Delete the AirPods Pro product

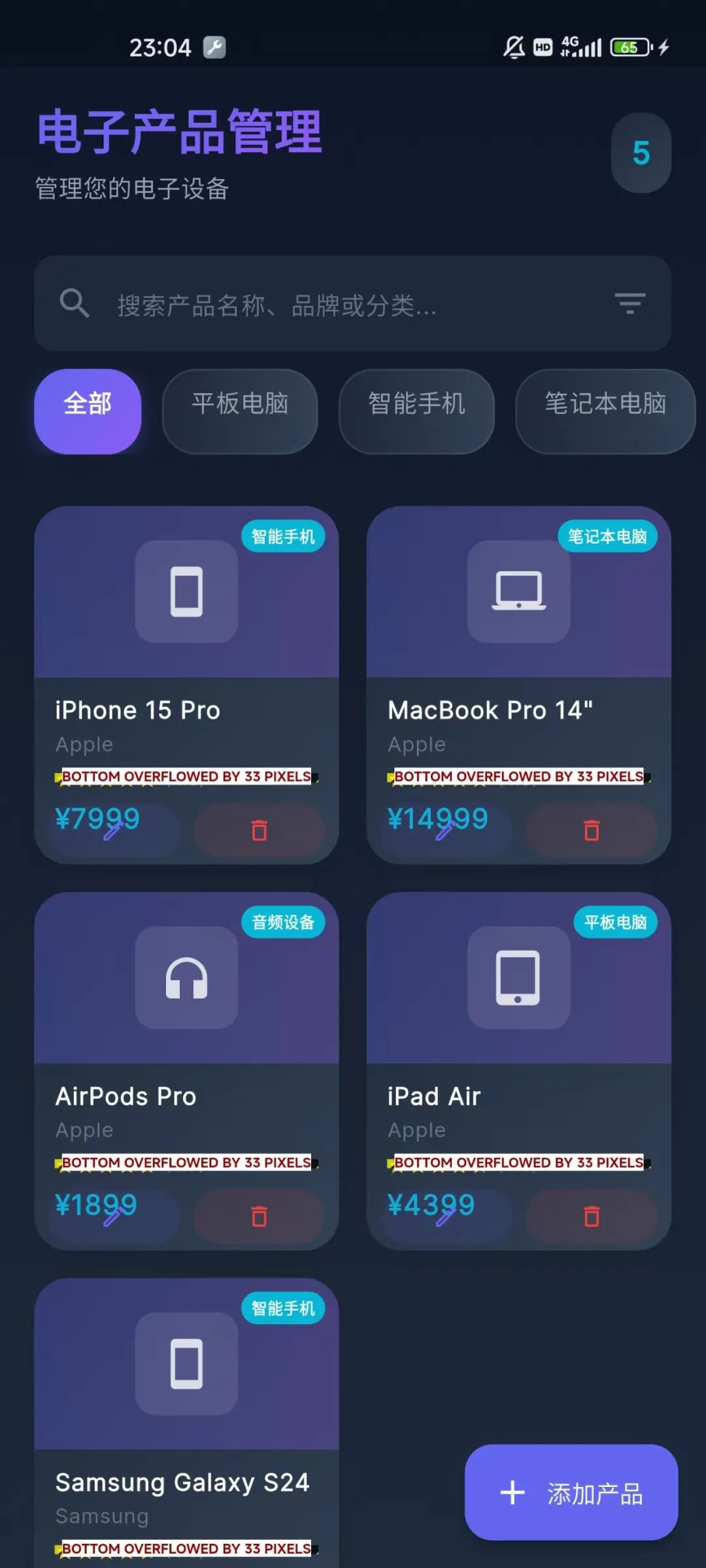(x=260, y=1216)
